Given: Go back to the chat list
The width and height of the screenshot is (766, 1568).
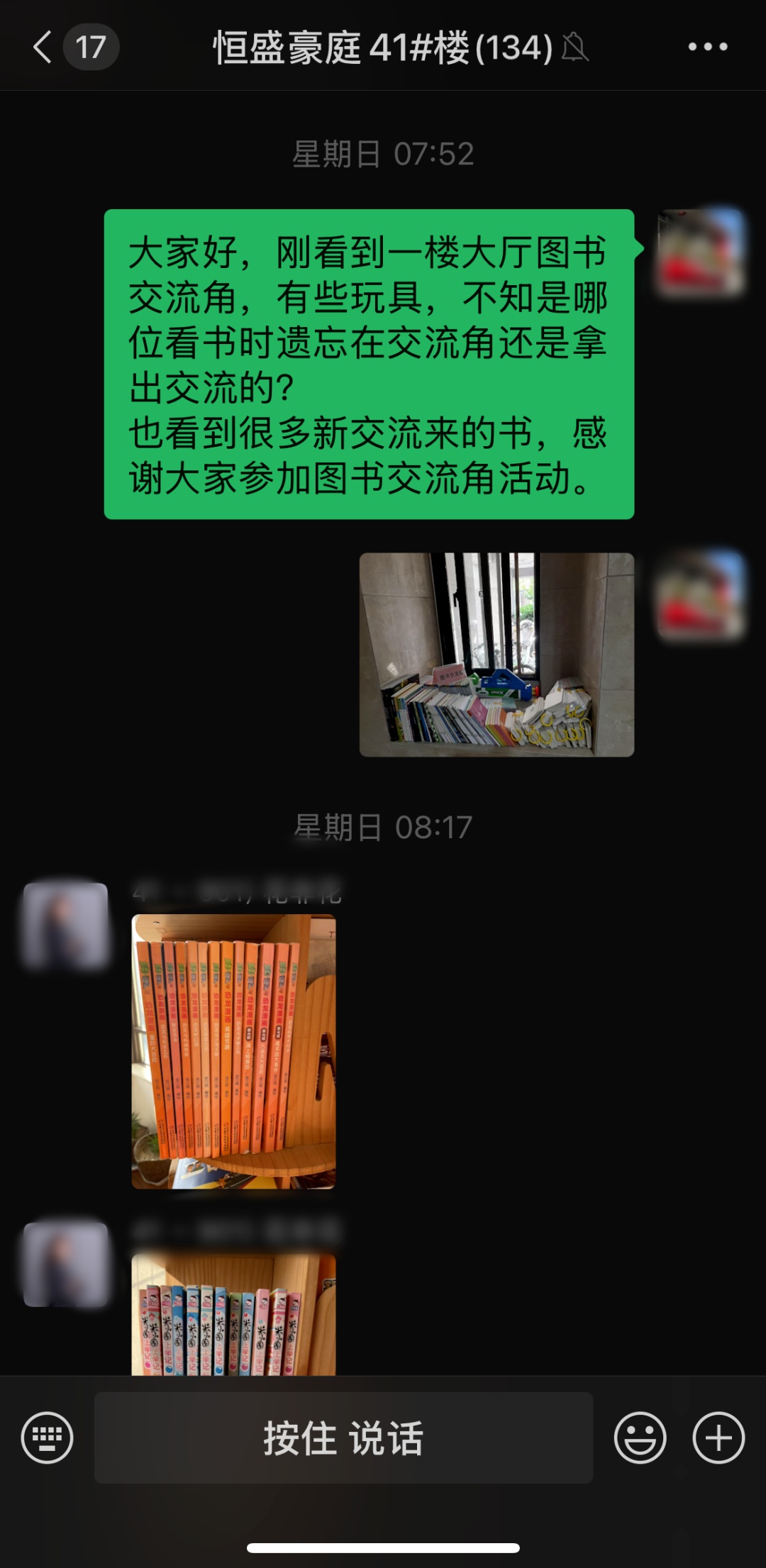Looking at the screenshot, I should click(44, 48).
